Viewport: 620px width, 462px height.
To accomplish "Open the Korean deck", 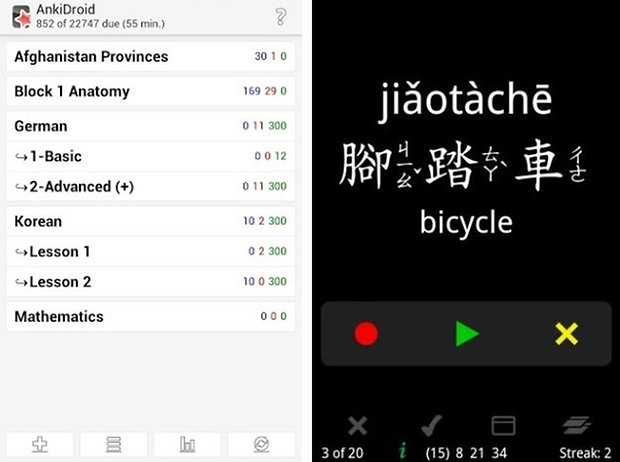I will [38, 222].
